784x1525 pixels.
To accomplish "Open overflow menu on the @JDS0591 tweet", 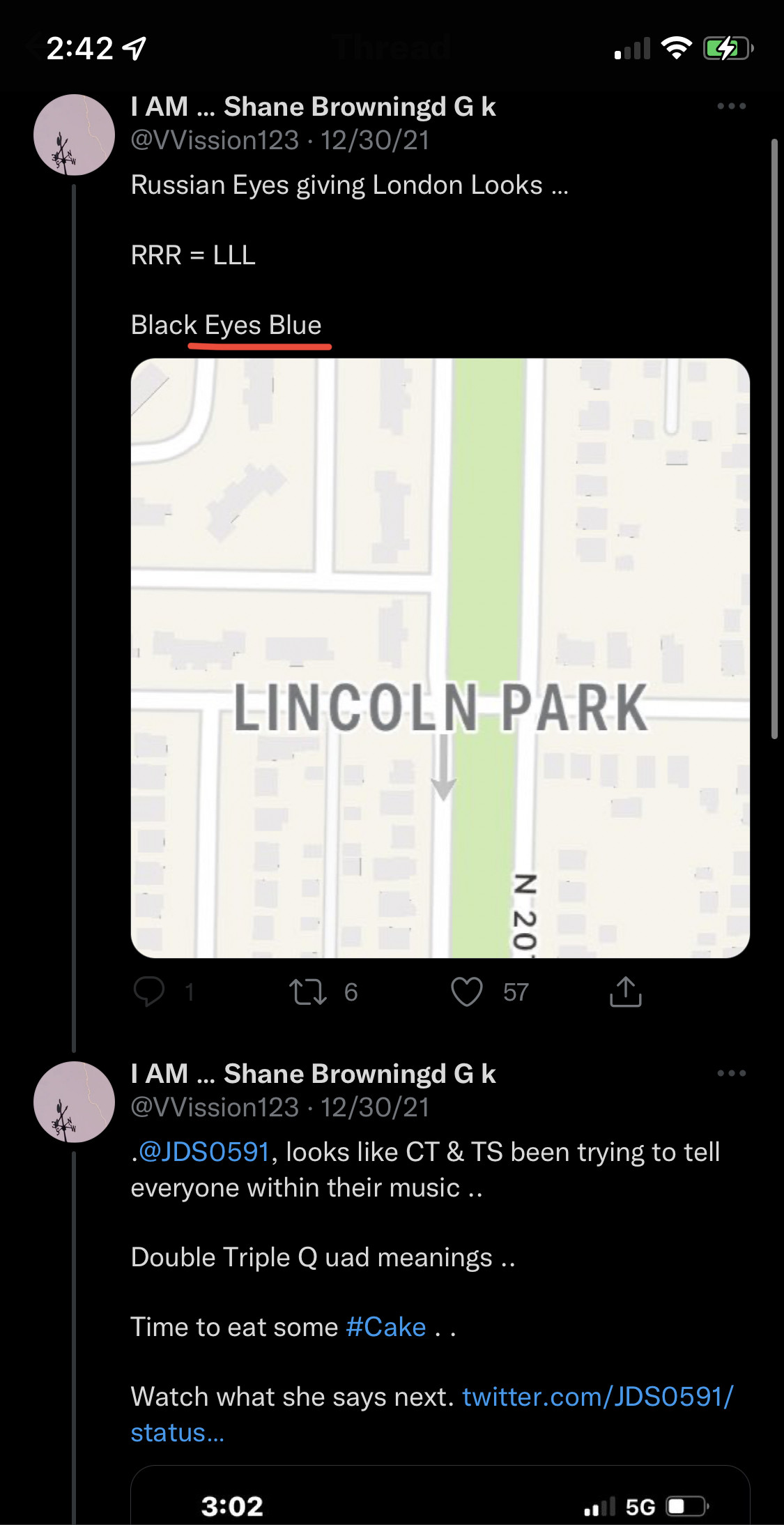I will point(731,1073).
